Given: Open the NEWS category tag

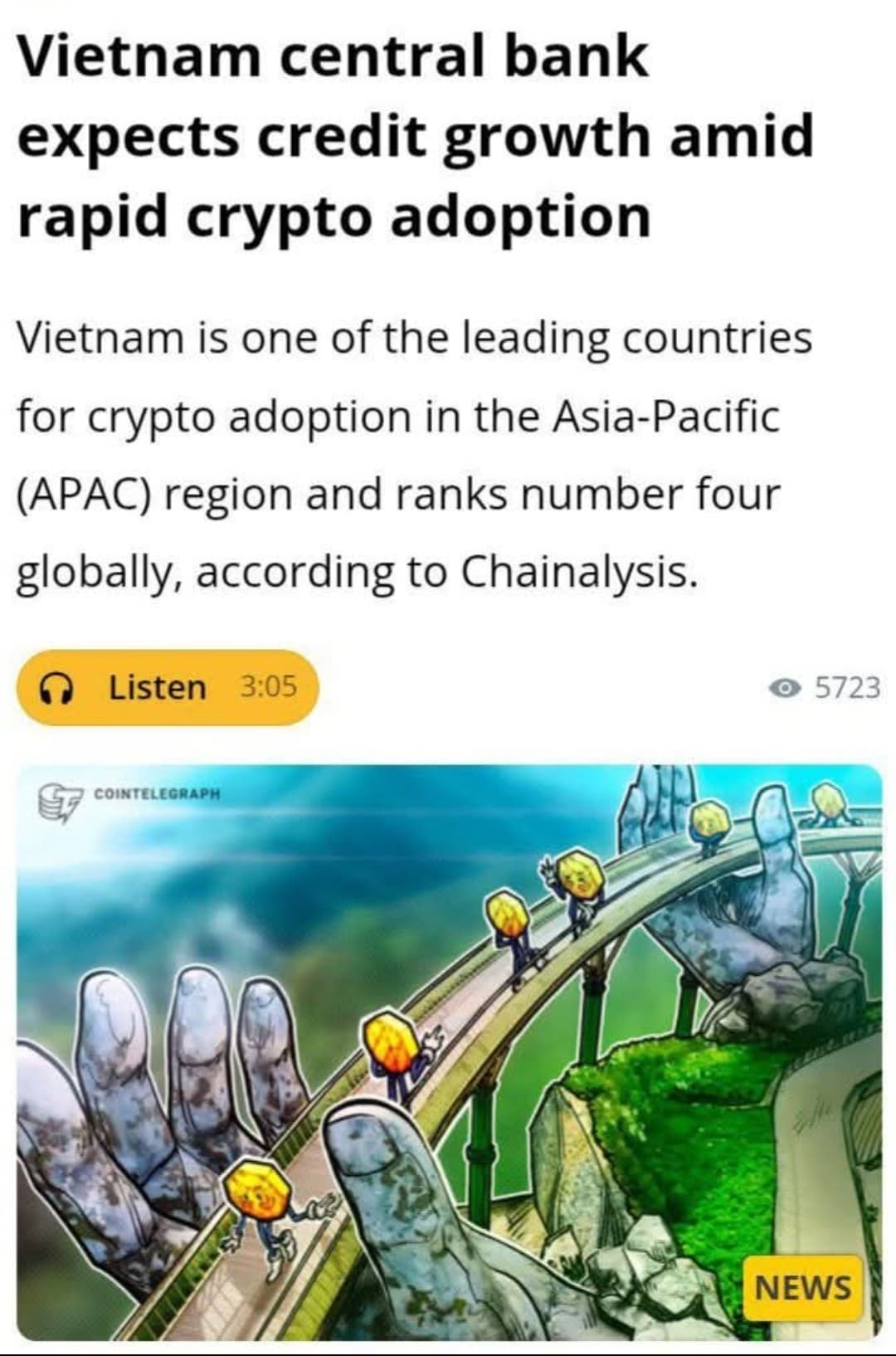Looking at the screenshot, I should pos(801,1287).
